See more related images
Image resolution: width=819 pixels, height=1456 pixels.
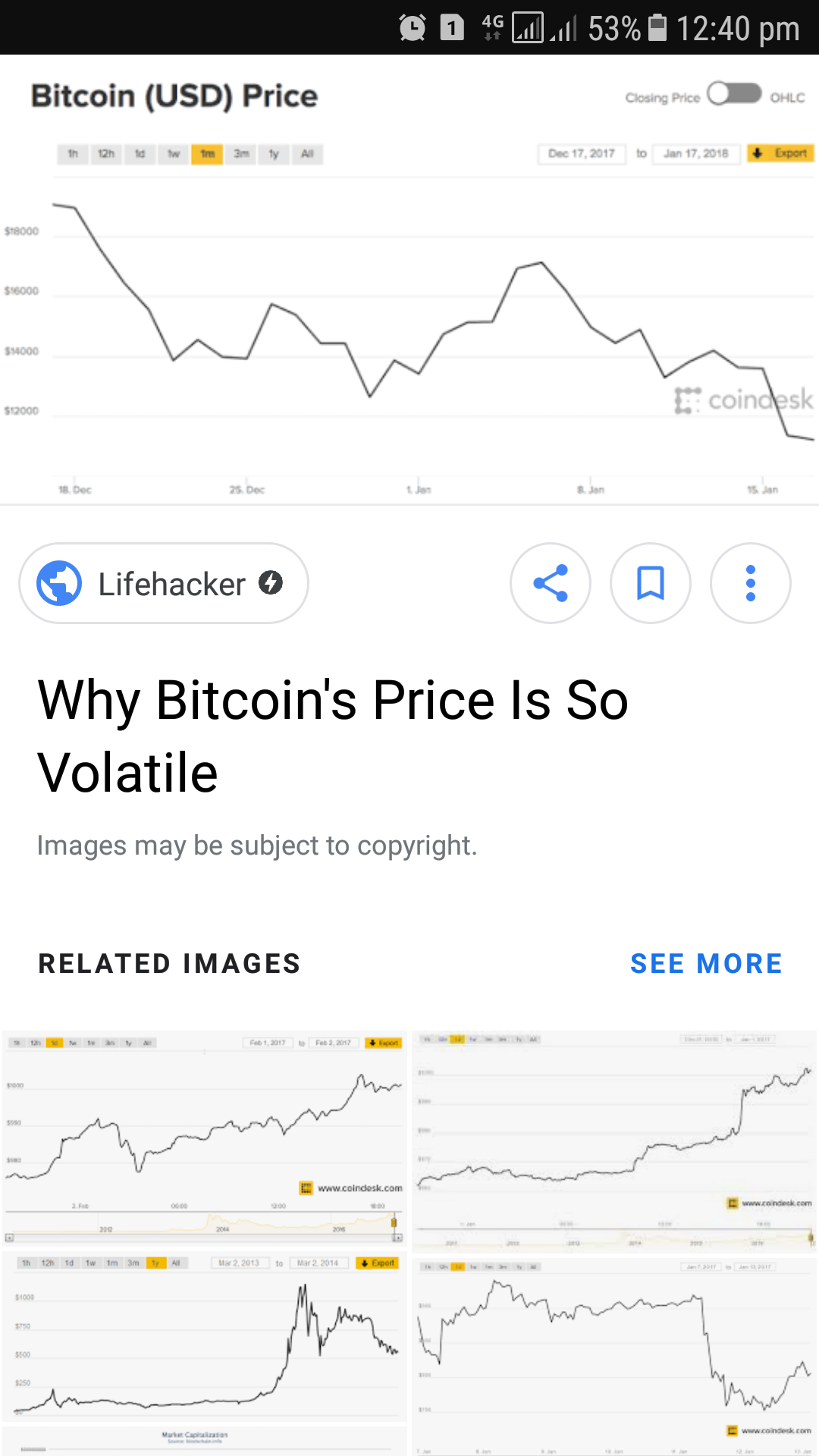tap(706, 963)
